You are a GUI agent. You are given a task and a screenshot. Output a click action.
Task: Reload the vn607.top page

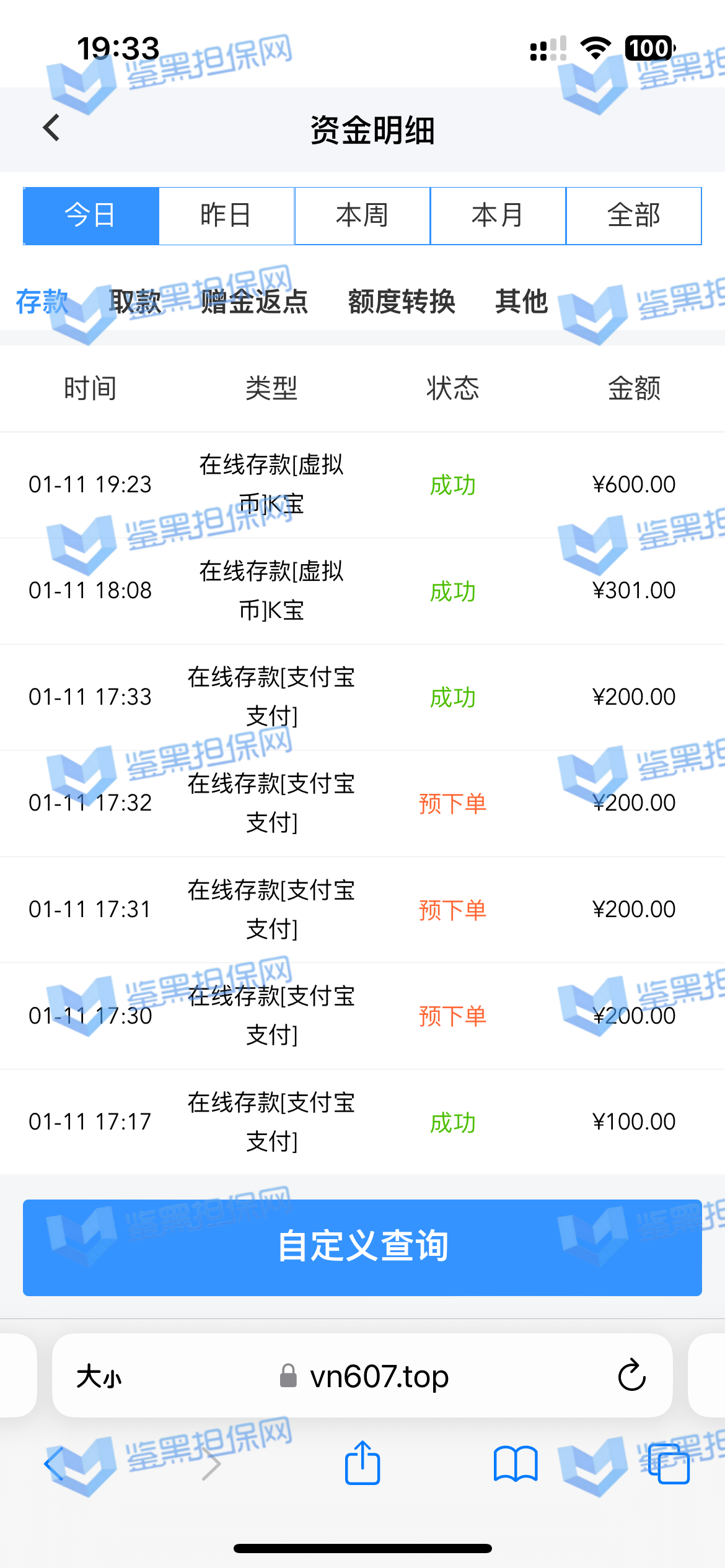(631, 1376)
